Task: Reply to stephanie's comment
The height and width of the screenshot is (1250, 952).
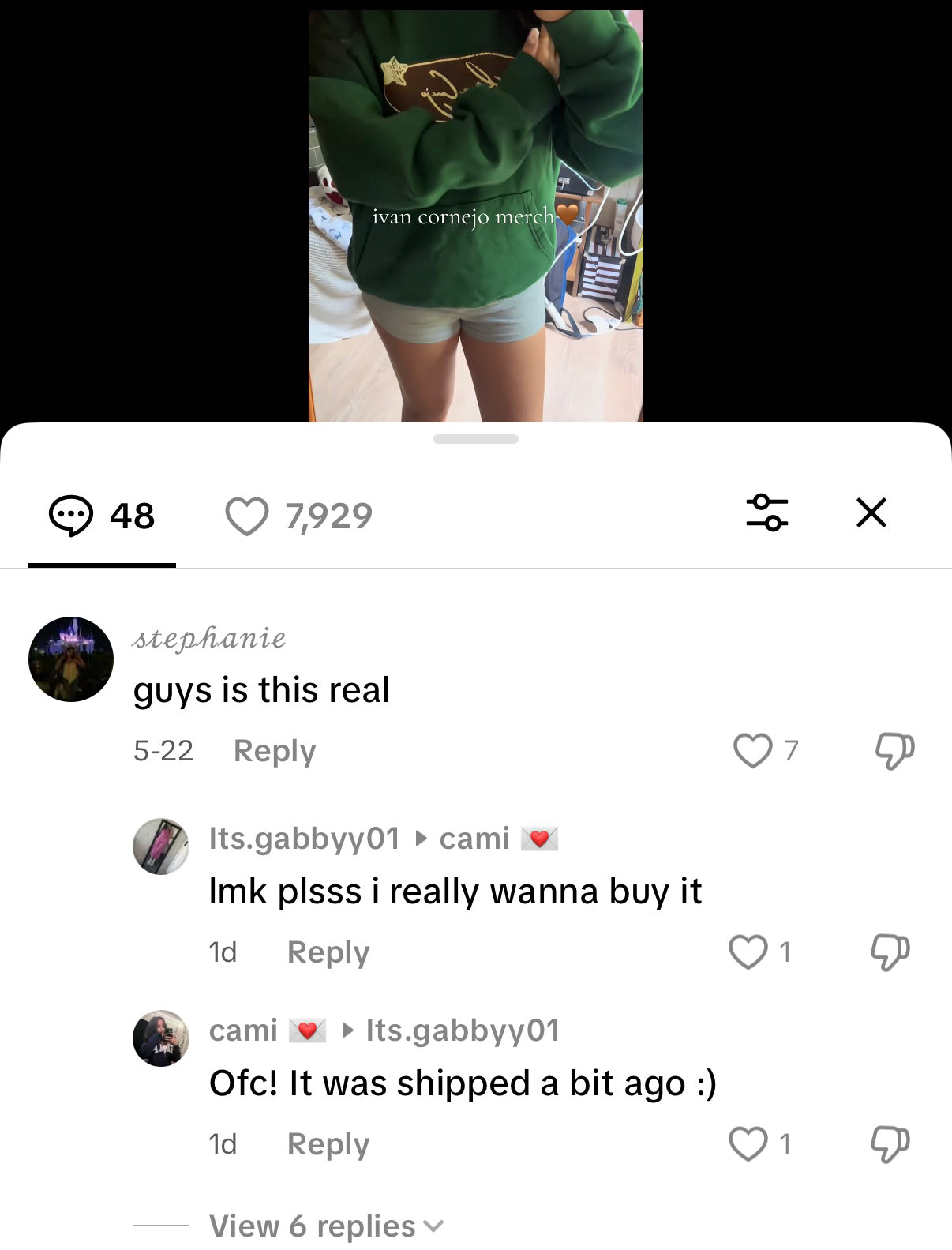Action: point(274,750)
